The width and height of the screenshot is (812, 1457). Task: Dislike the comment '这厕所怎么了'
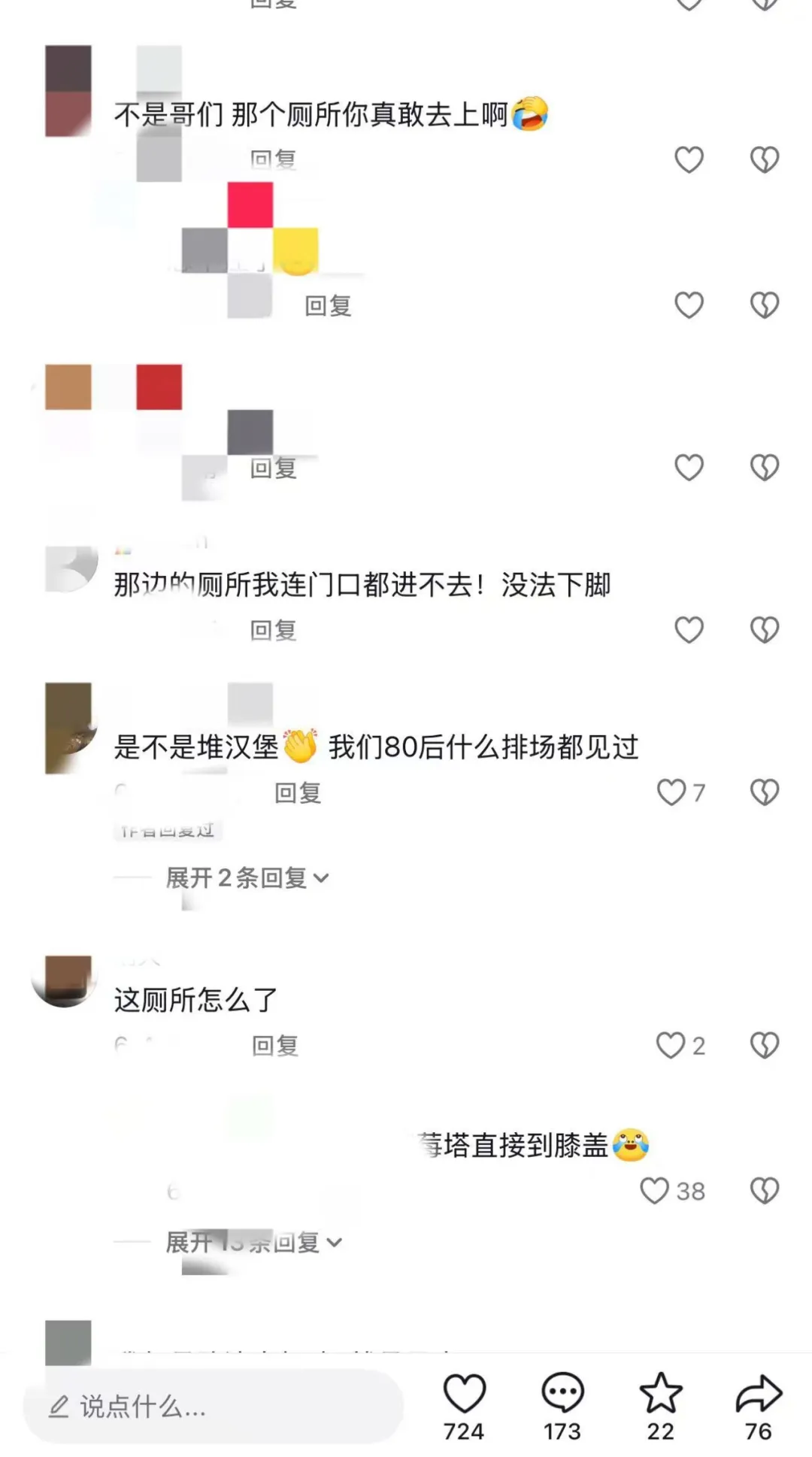coord(764,1045)
